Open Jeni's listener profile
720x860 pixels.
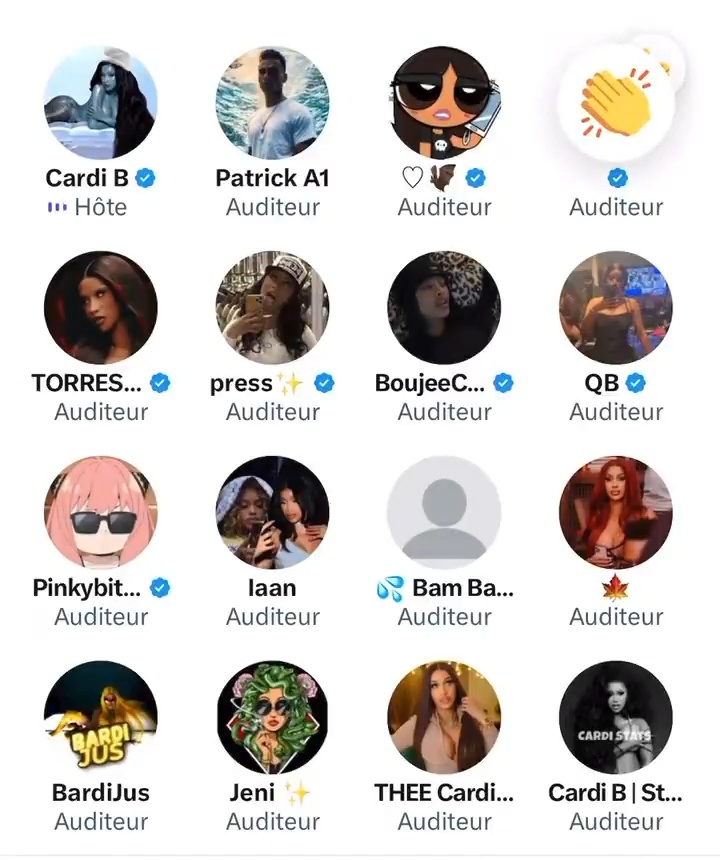click(272, 718)
